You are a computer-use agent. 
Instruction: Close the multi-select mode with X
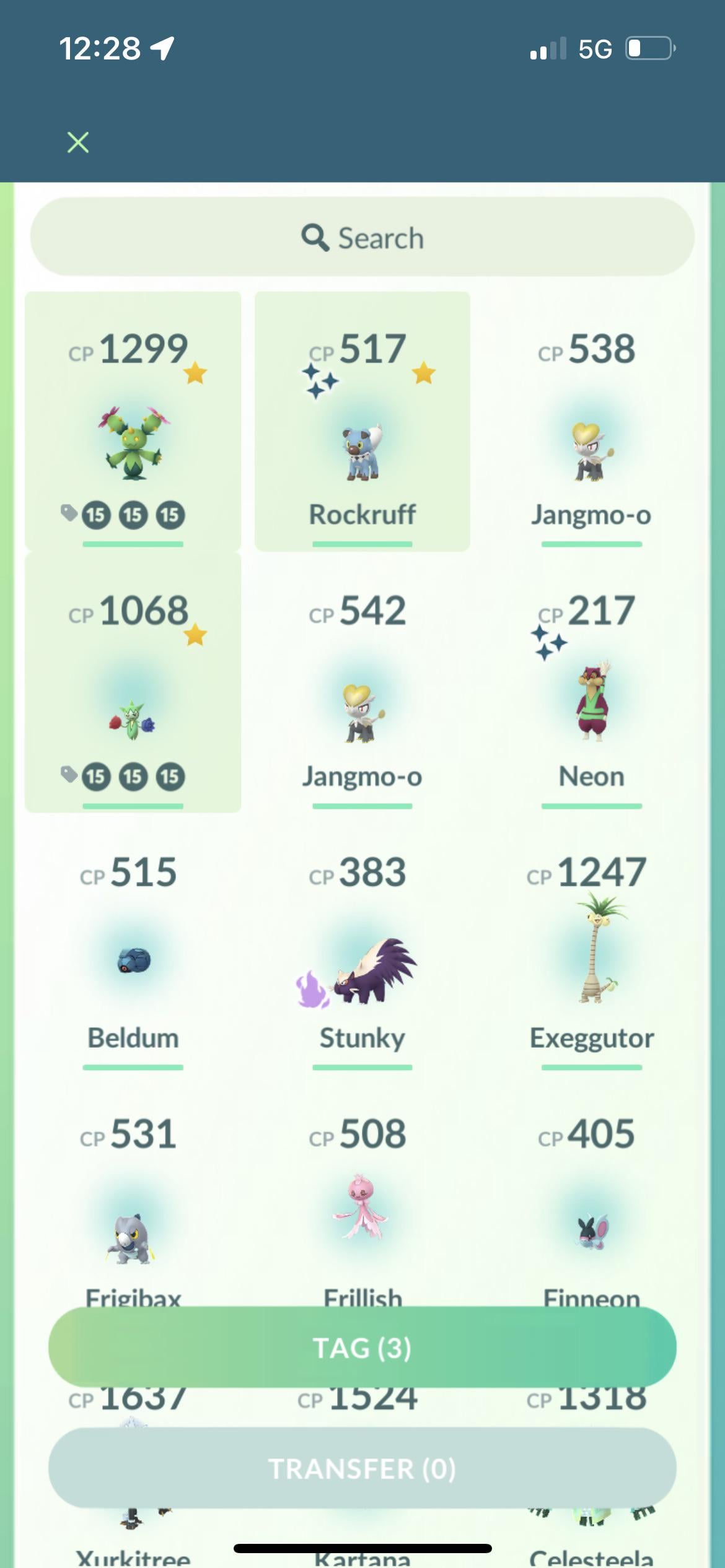(x=78, y=142)
